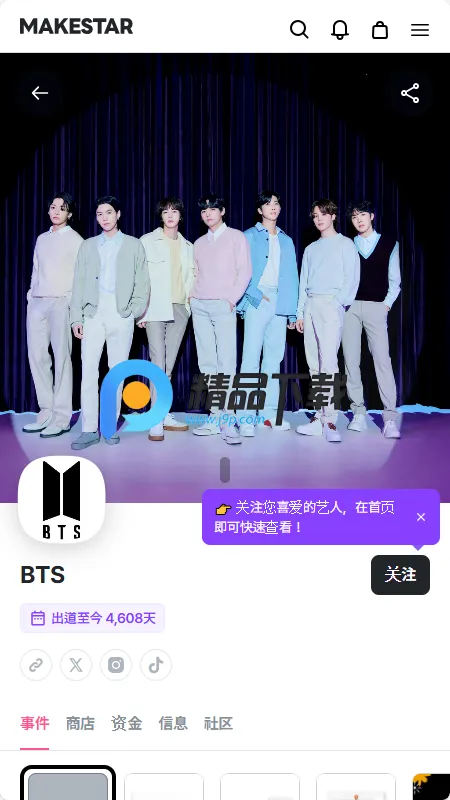Viewport: 450px width, 800px height.
Task: Open the BTS Instagram profile
Action: pyautogui.click(x=116, y=665)
